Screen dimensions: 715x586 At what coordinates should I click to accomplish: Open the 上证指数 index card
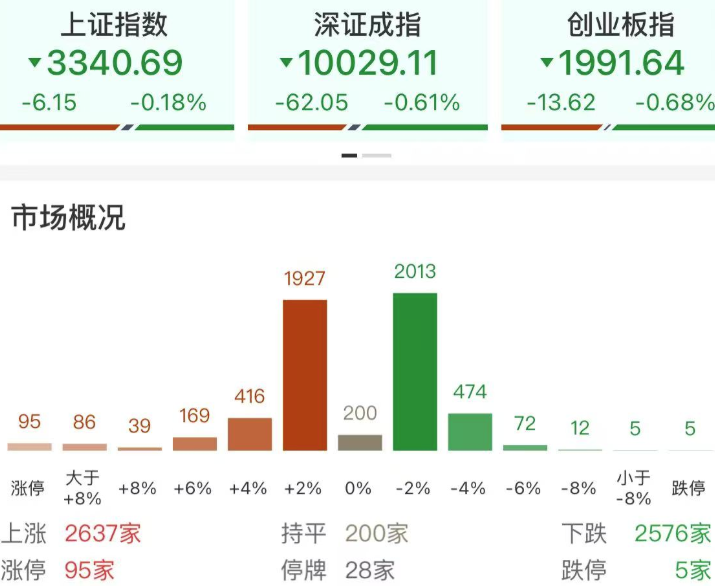(x=115, y=62)
